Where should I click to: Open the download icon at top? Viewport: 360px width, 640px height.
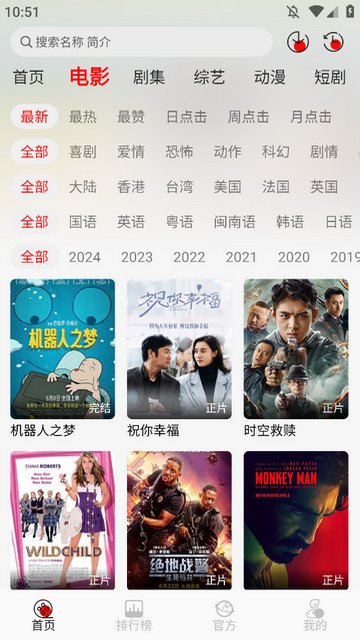[x=298, y=42]
